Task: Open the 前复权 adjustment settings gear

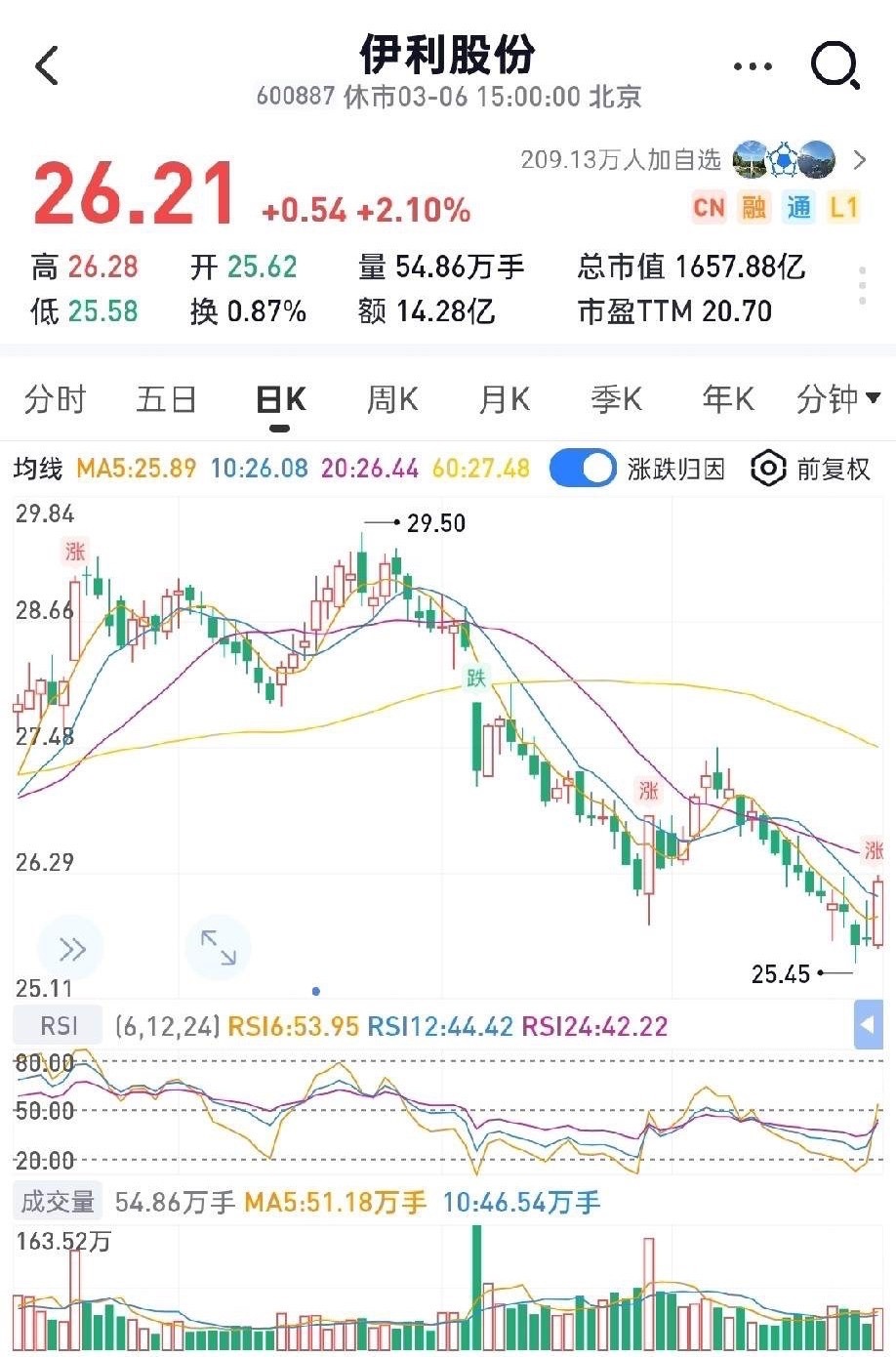Action: [x=770, y=469]
